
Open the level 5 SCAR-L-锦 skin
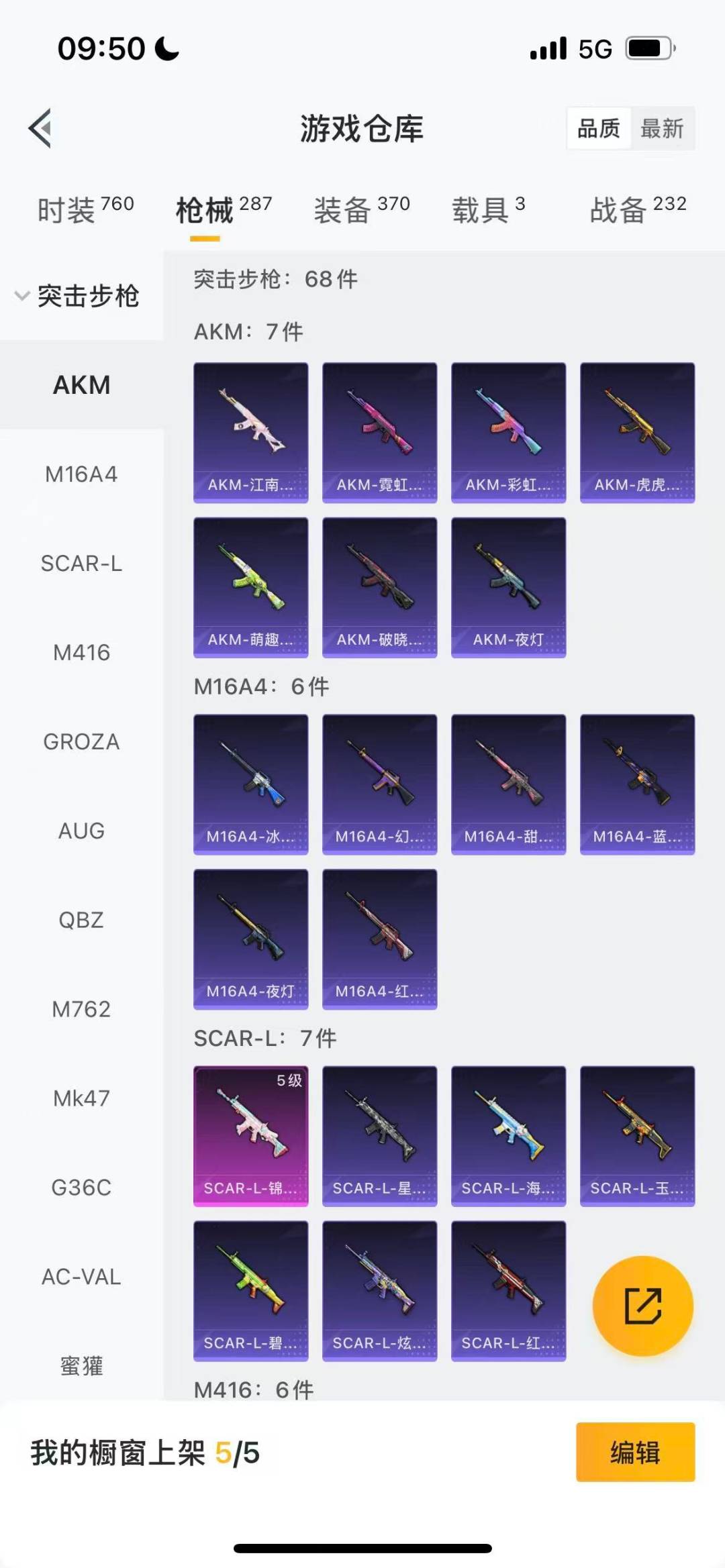(250, 1136)
